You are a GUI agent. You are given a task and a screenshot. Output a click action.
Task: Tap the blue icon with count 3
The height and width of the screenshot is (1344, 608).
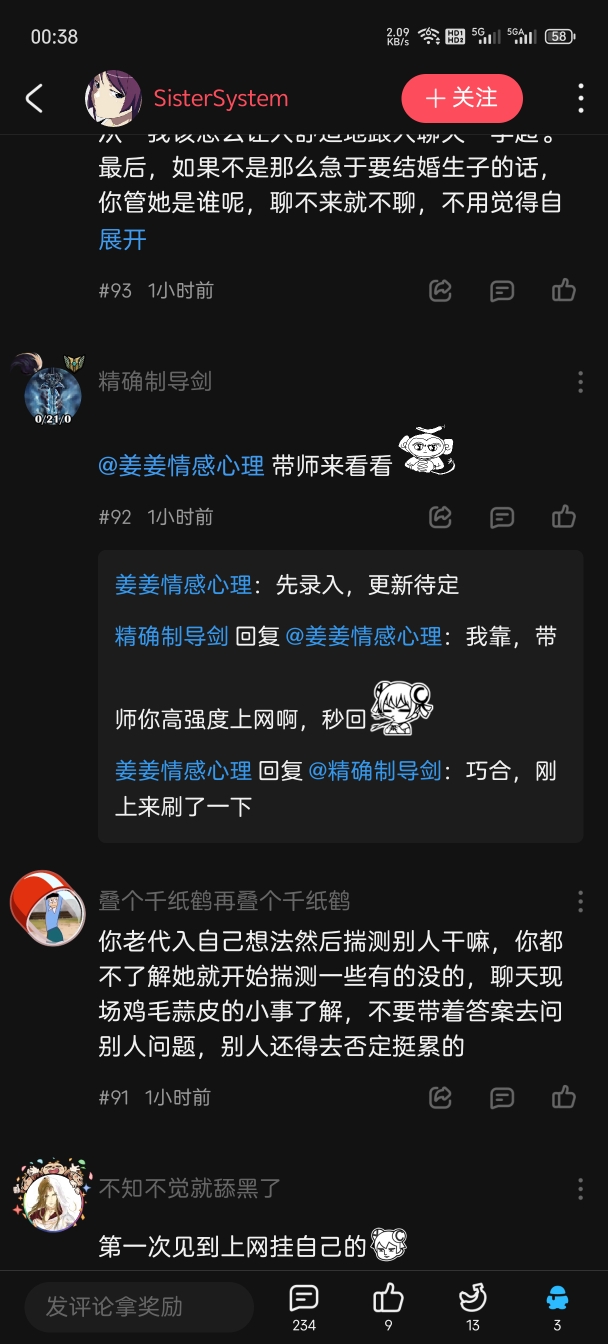tap(557, 1306)
